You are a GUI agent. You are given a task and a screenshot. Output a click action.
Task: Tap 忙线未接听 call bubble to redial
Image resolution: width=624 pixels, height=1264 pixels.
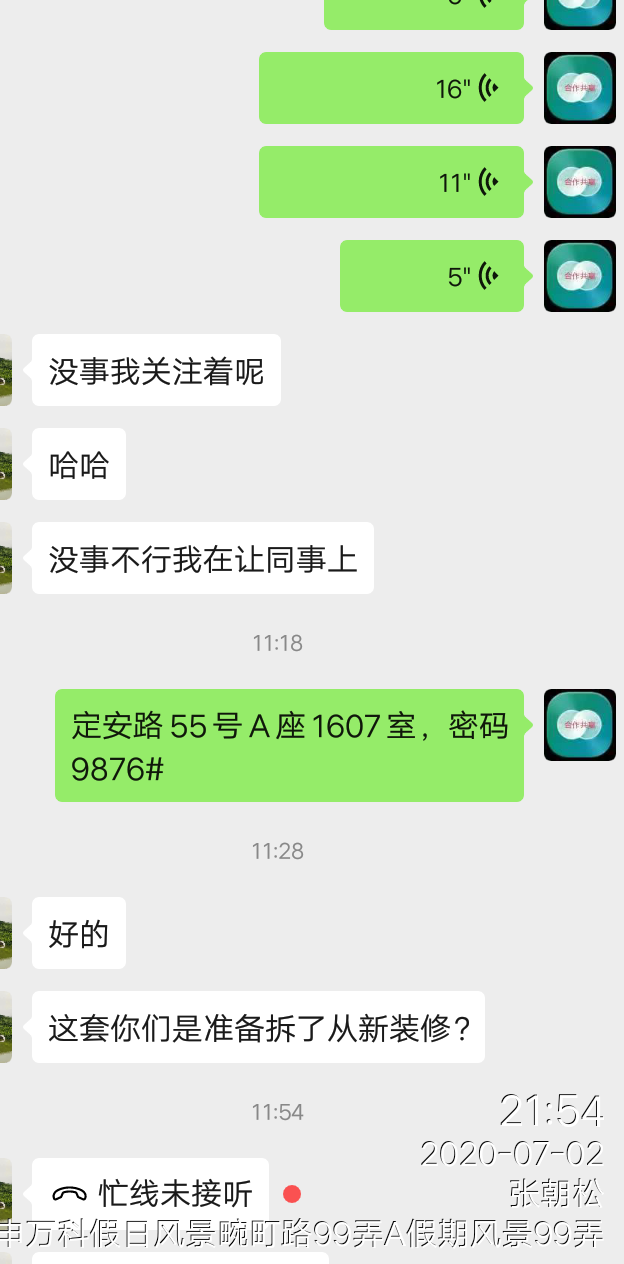pyautogui.click(x=150, y=1193)
